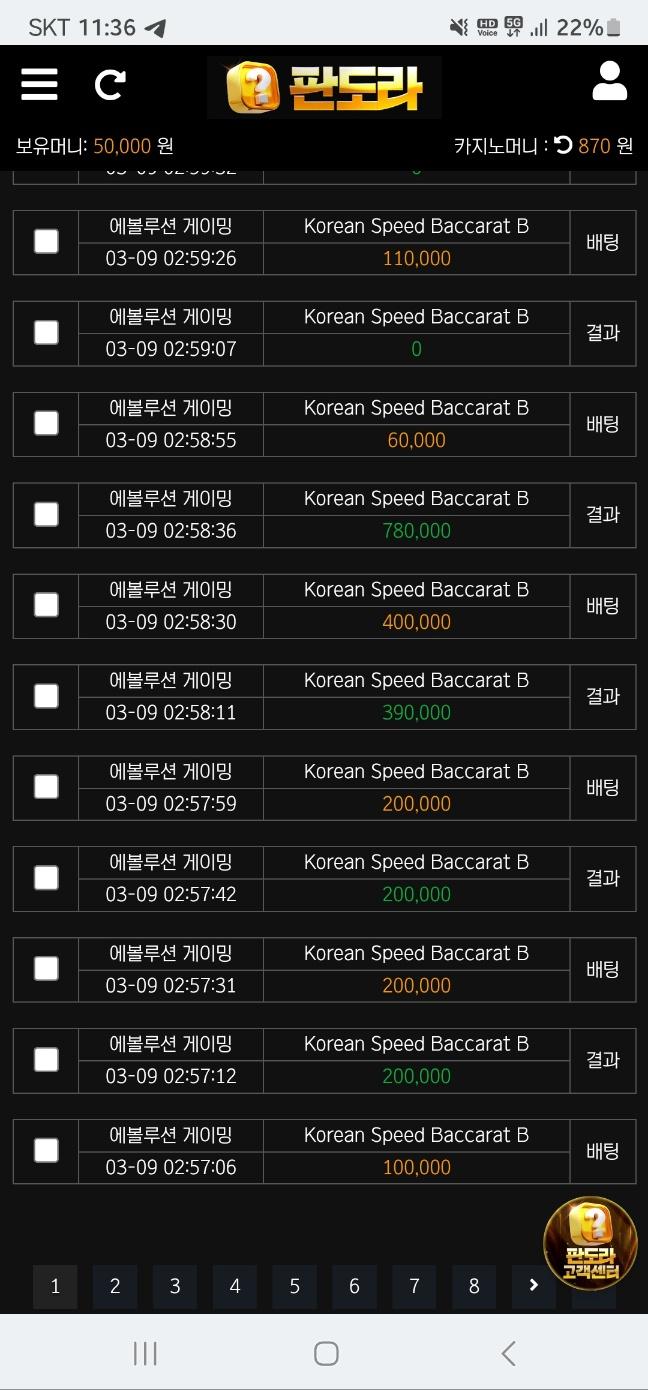648x1390 pixels.
Task: Mark the checkbox for 02:58:36 entry
Action: (x=46, y=514)
